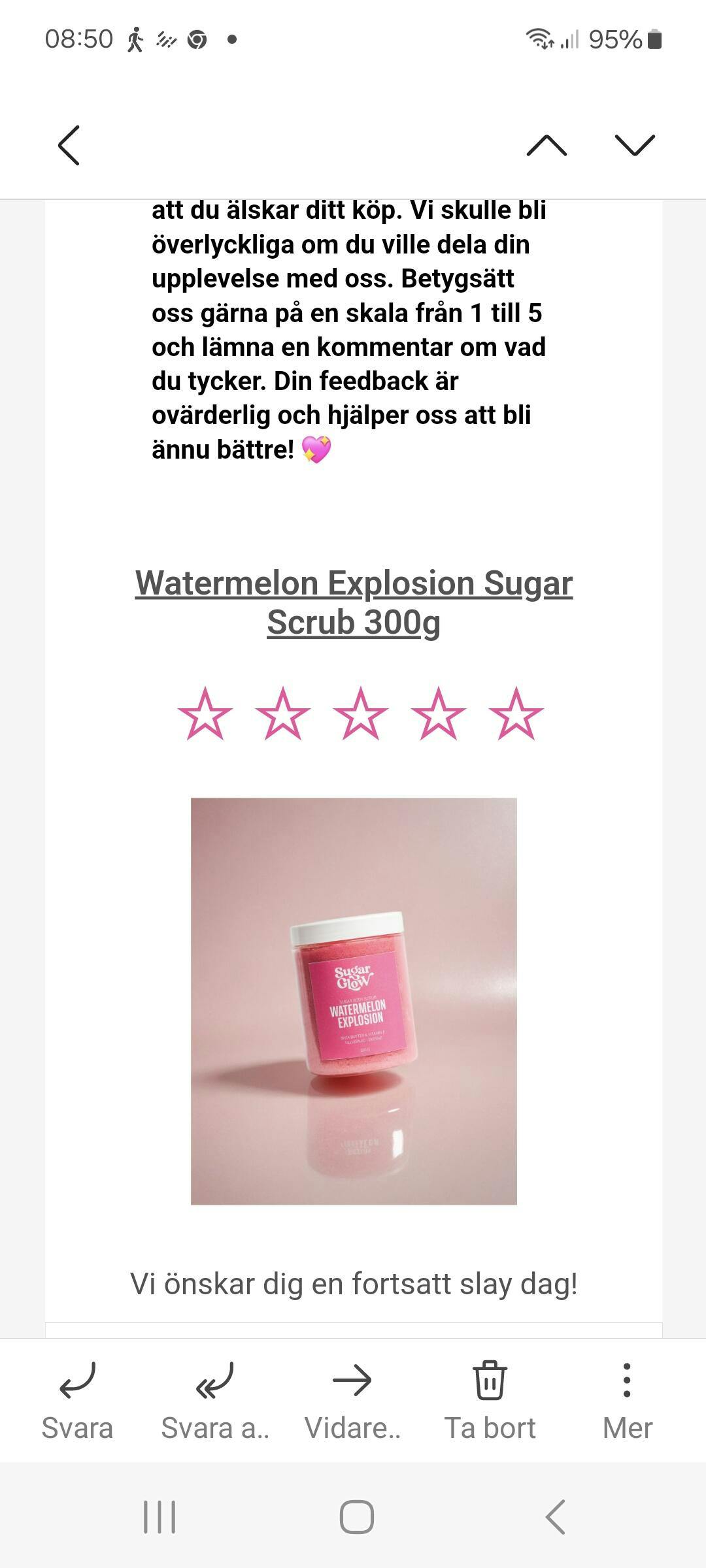This screenshot has height=1568, width=706.
Task: Jump to the next email
Action: click(635, 145)
